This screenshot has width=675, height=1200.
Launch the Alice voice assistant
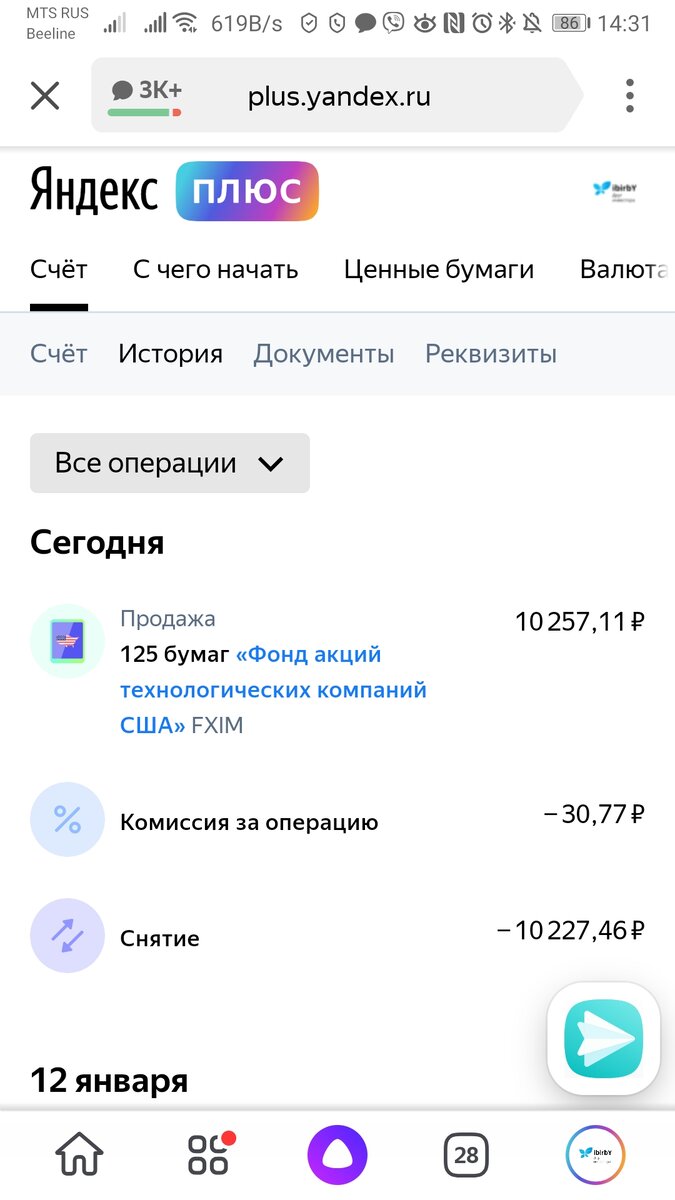pyautogui.click(x=337, y=1155)
